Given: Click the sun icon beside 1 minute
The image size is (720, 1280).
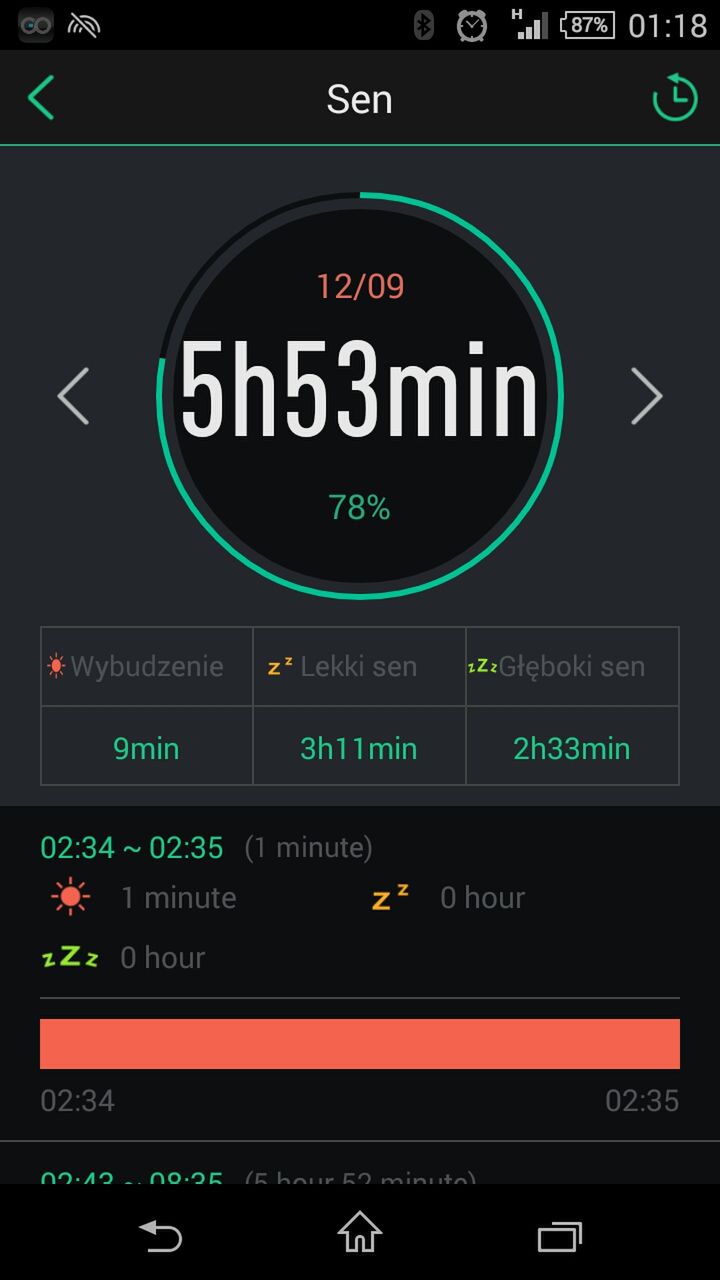Looking at the screenshot, I should 68,896.
